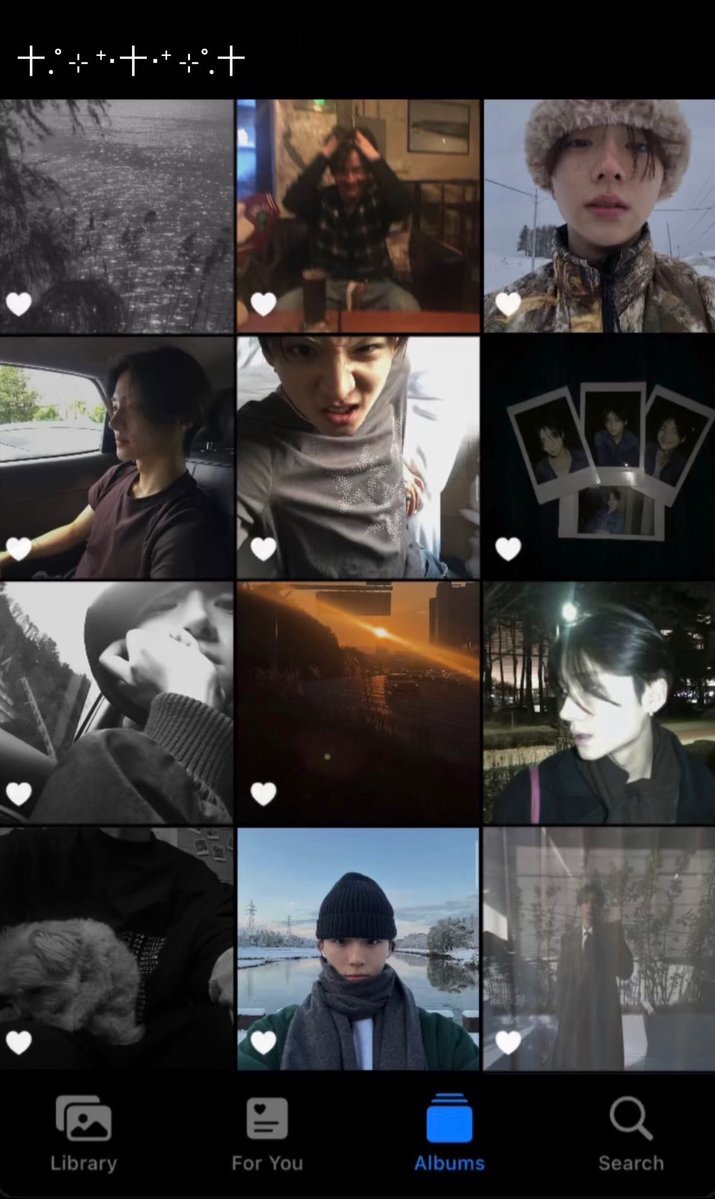The height and width of the screenshot is (1199, 715).
Task: Open the For You tab
Action: pyautogui.click(x=267, y=1133)
